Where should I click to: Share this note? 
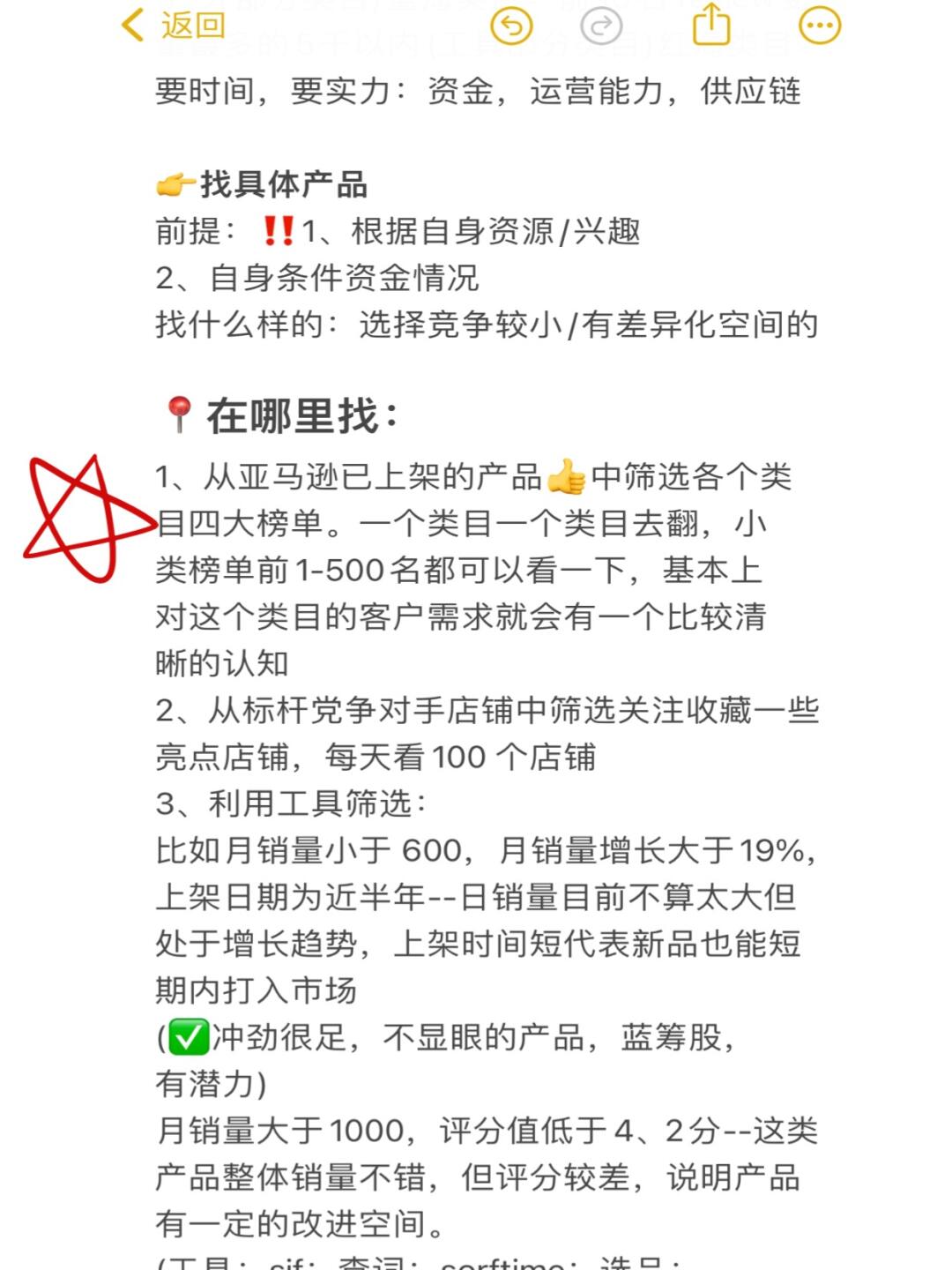point(711,25)
